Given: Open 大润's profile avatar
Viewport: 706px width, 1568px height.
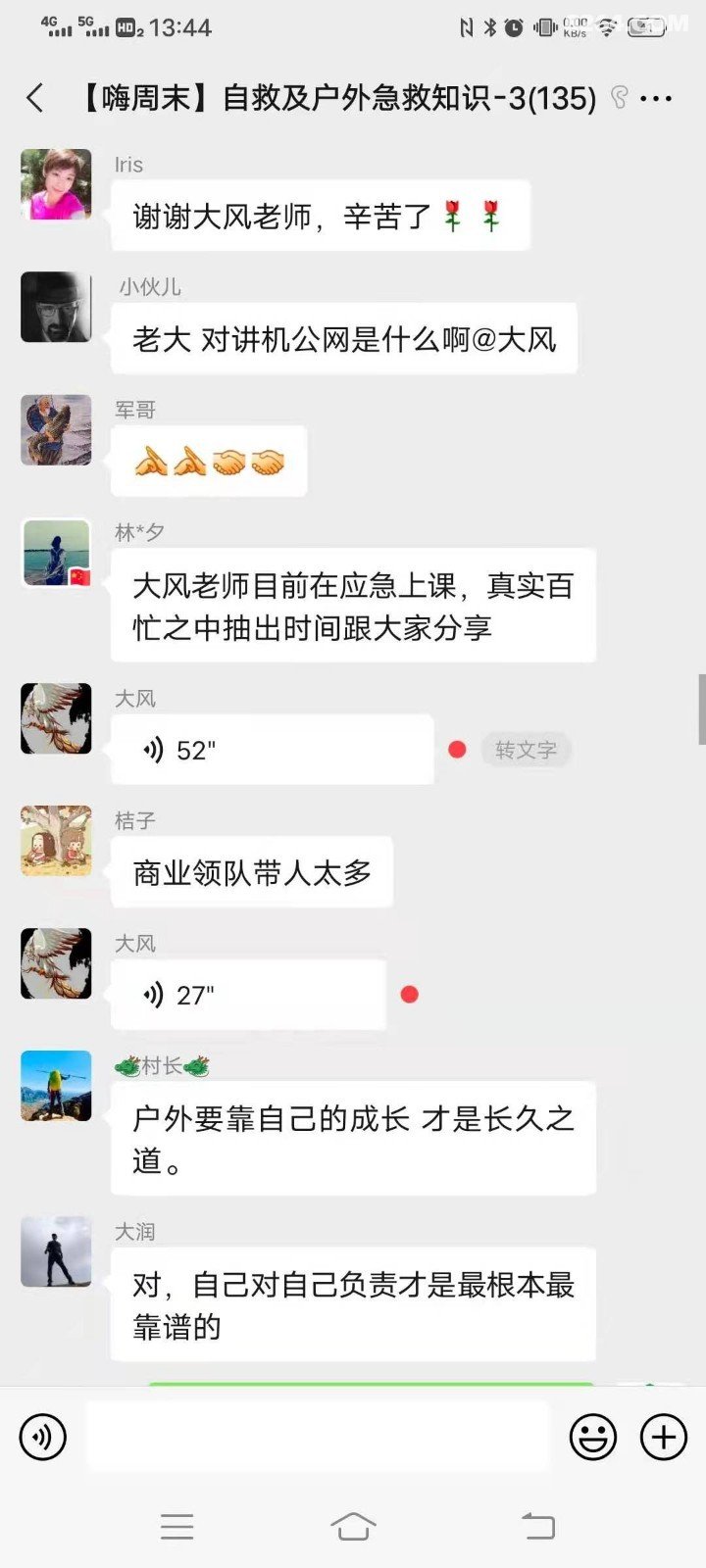Looking at the screenshot, I should (56, 1251).
